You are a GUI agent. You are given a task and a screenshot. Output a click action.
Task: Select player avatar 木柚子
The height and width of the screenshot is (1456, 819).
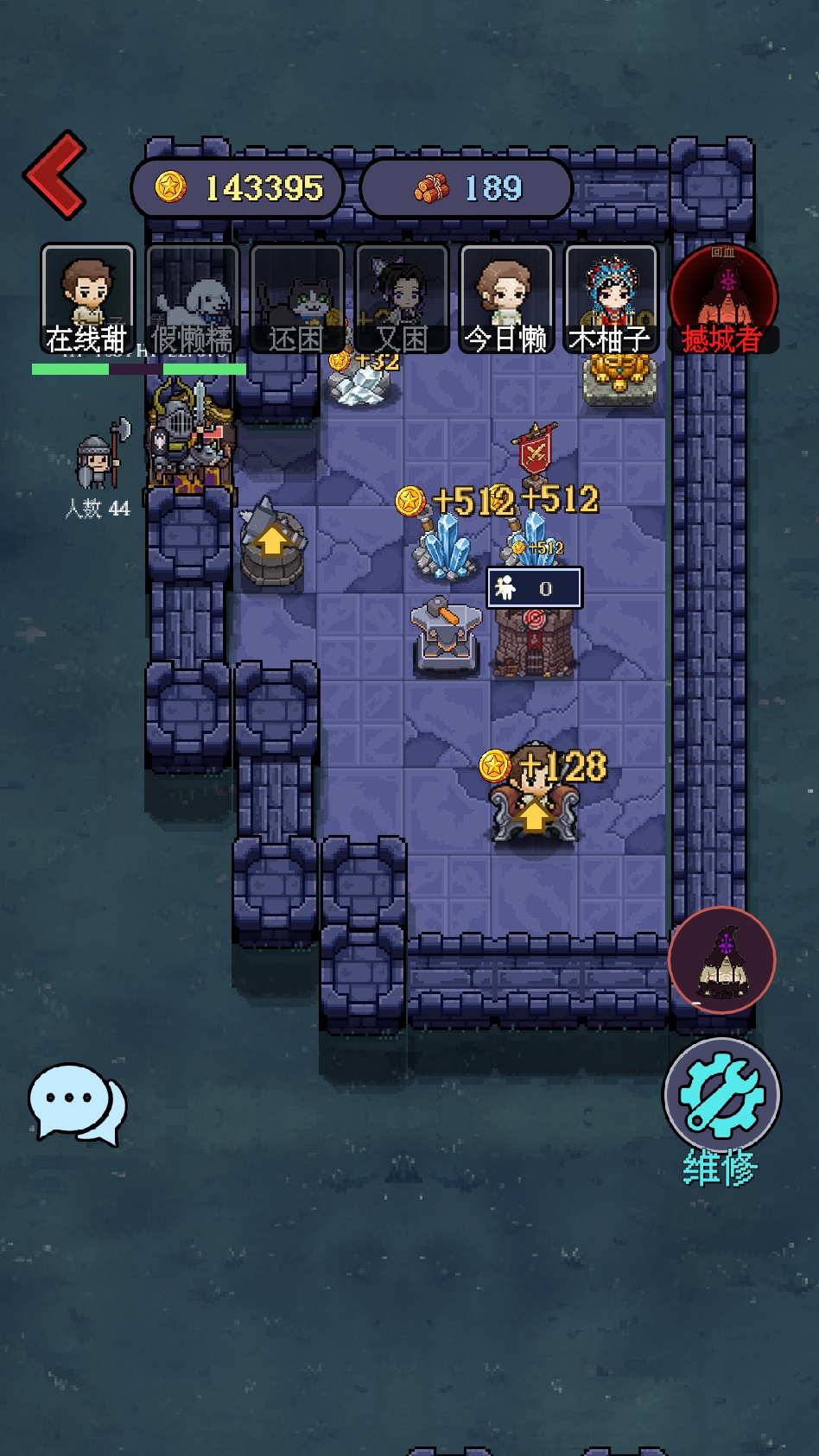tap(611, 299)
